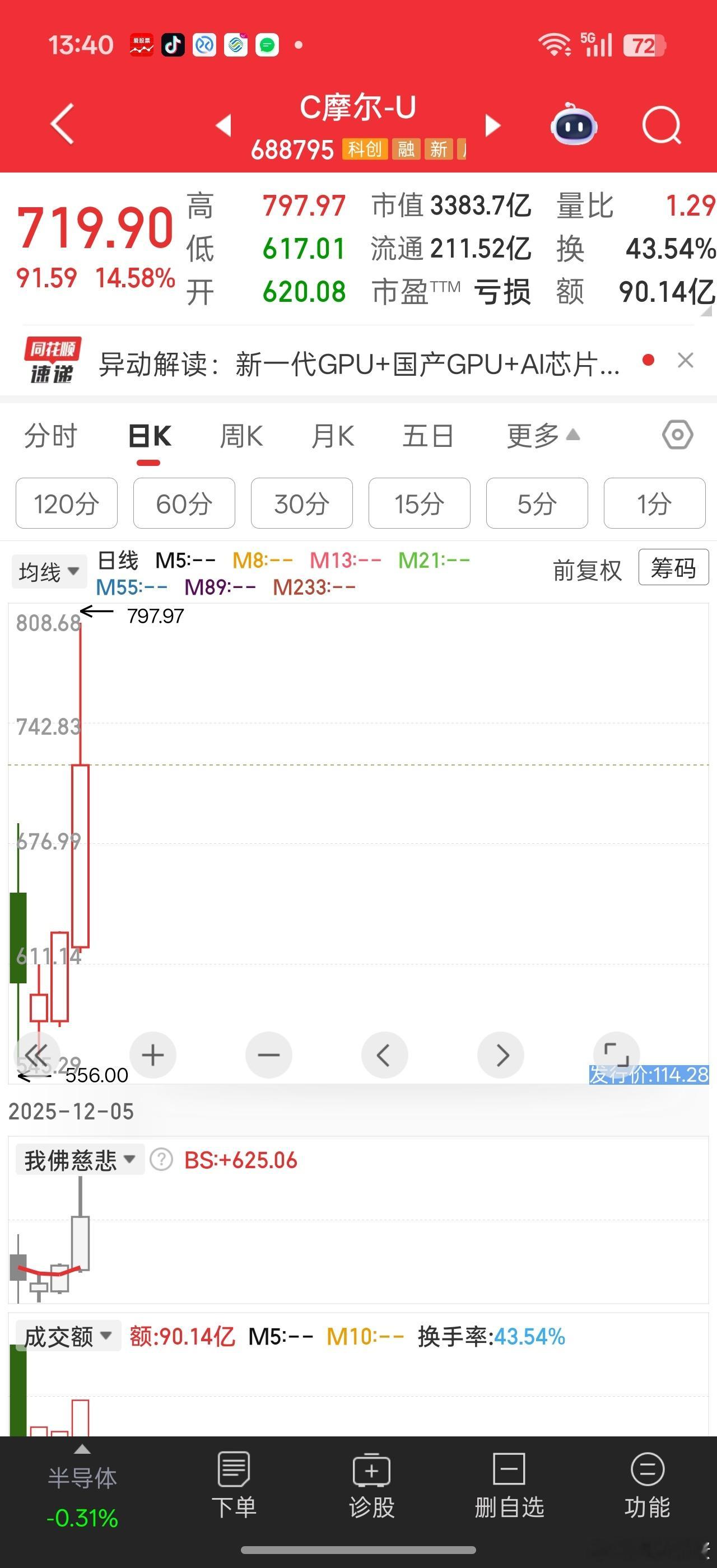Open the 均线 moving average dropdown

[x=48, y=570]
